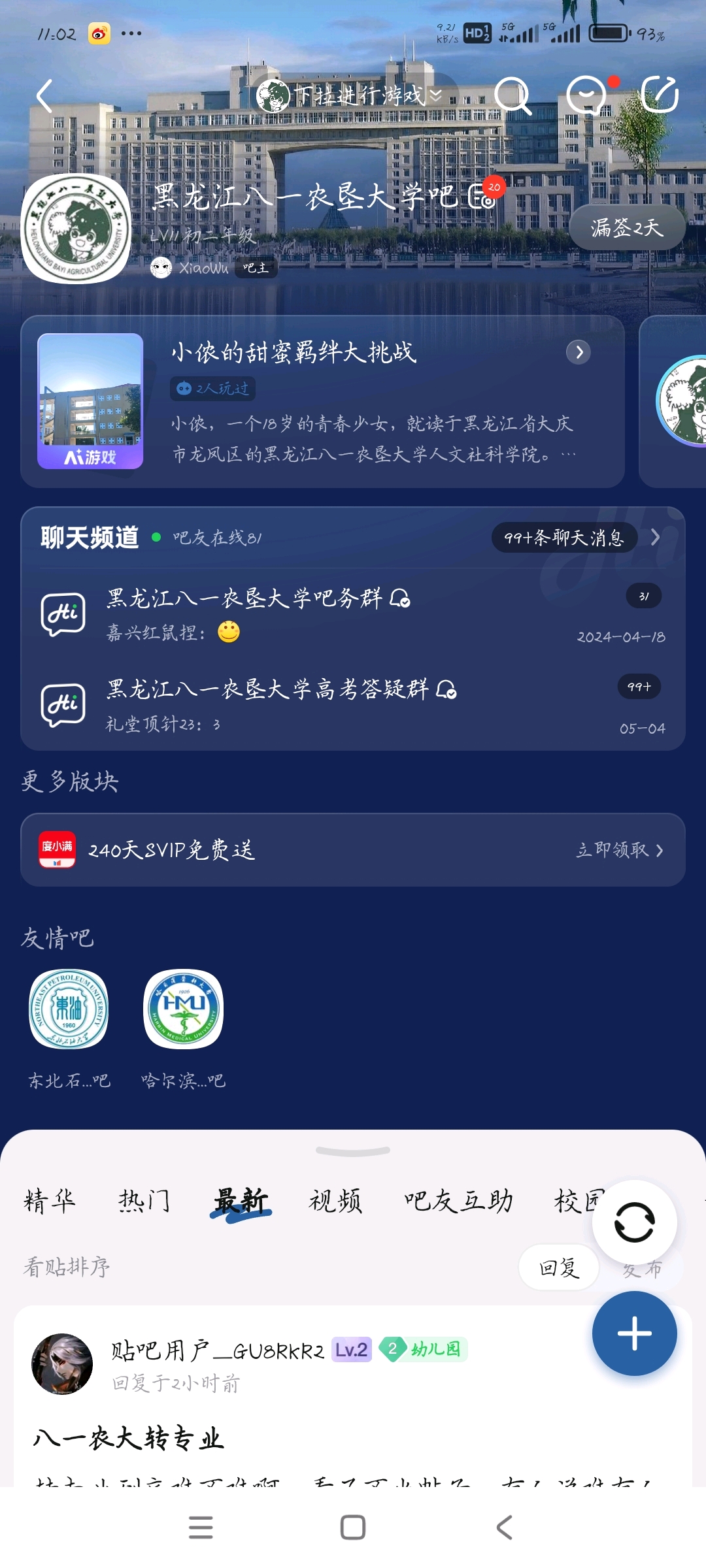The image size is (706, 1568).
Task: Sort posts by 回复
Action: (559, 1268)
